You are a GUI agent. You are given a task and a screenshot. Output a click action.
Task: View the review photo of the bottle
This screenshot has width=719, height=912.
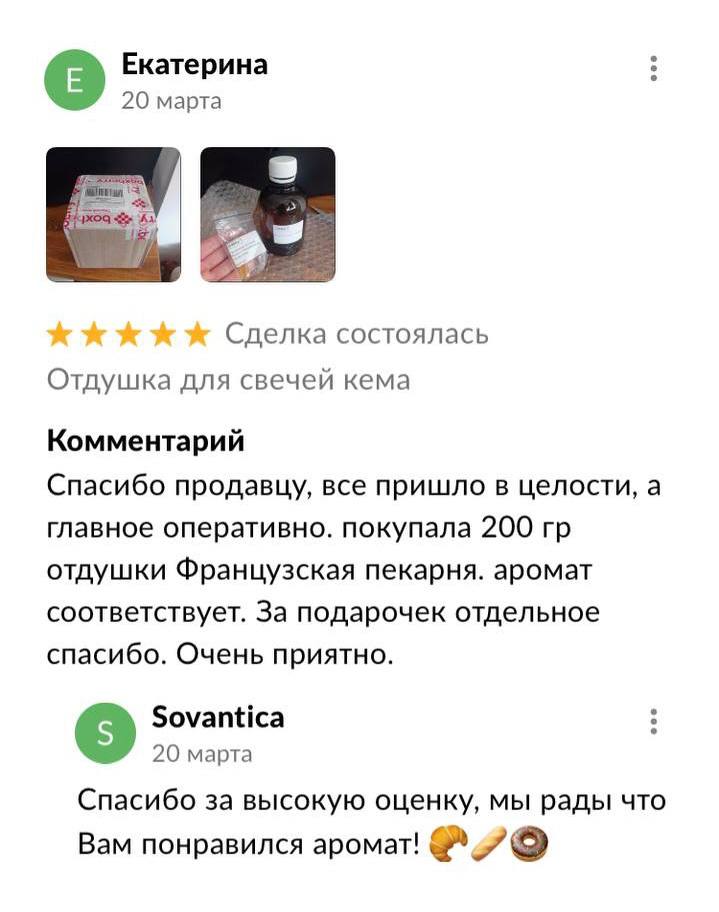pyautogui.click(x=267, y=214)
